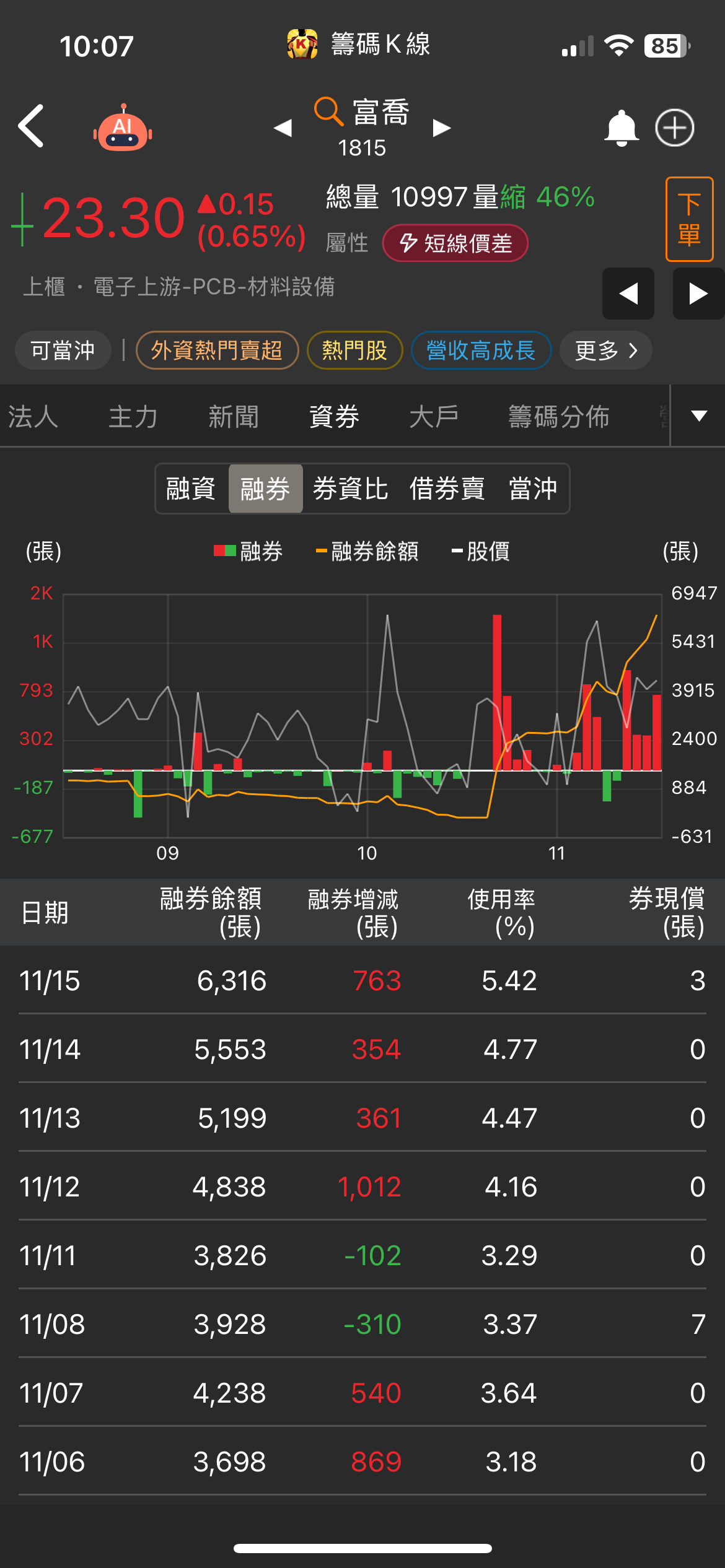Select the 熱門股 tag
Image resolution: width=725 pixels, height=1568 pixels.
pos(354,351)
